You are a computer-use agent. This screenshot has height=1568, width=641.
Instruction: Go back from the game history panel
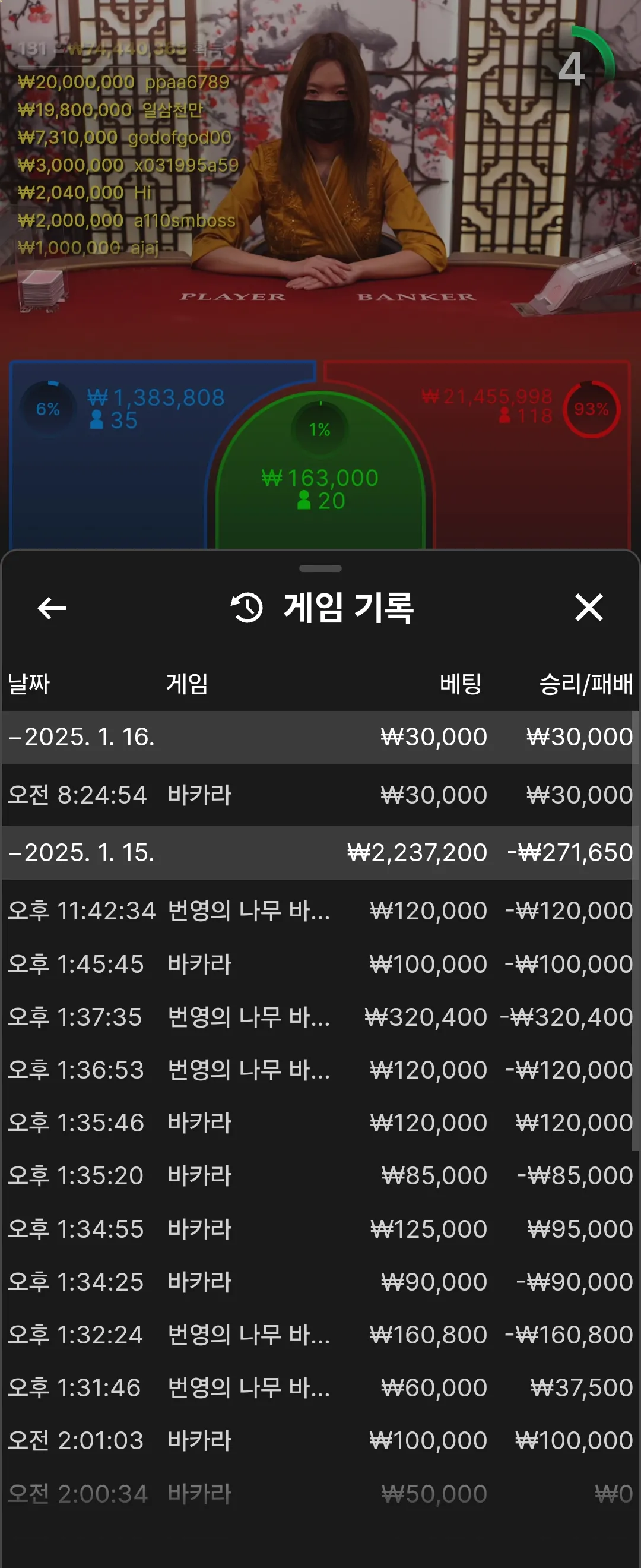(52, 608)
